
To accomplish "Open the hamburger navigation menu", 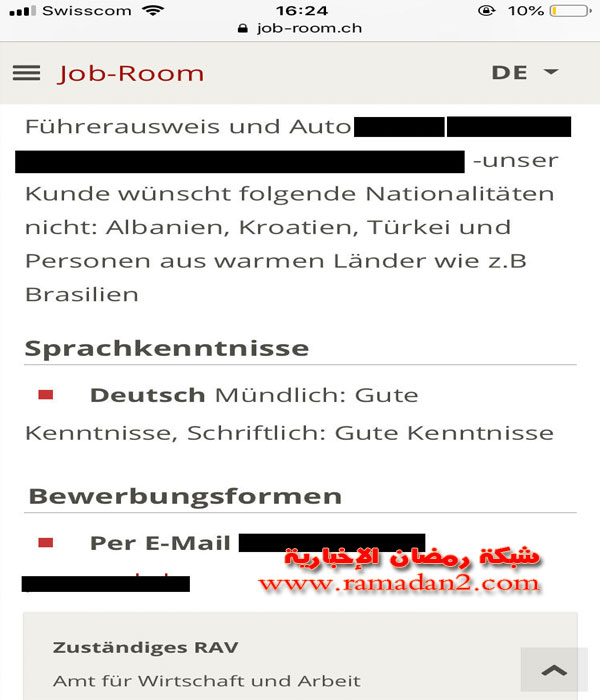I will click(26, 73).
